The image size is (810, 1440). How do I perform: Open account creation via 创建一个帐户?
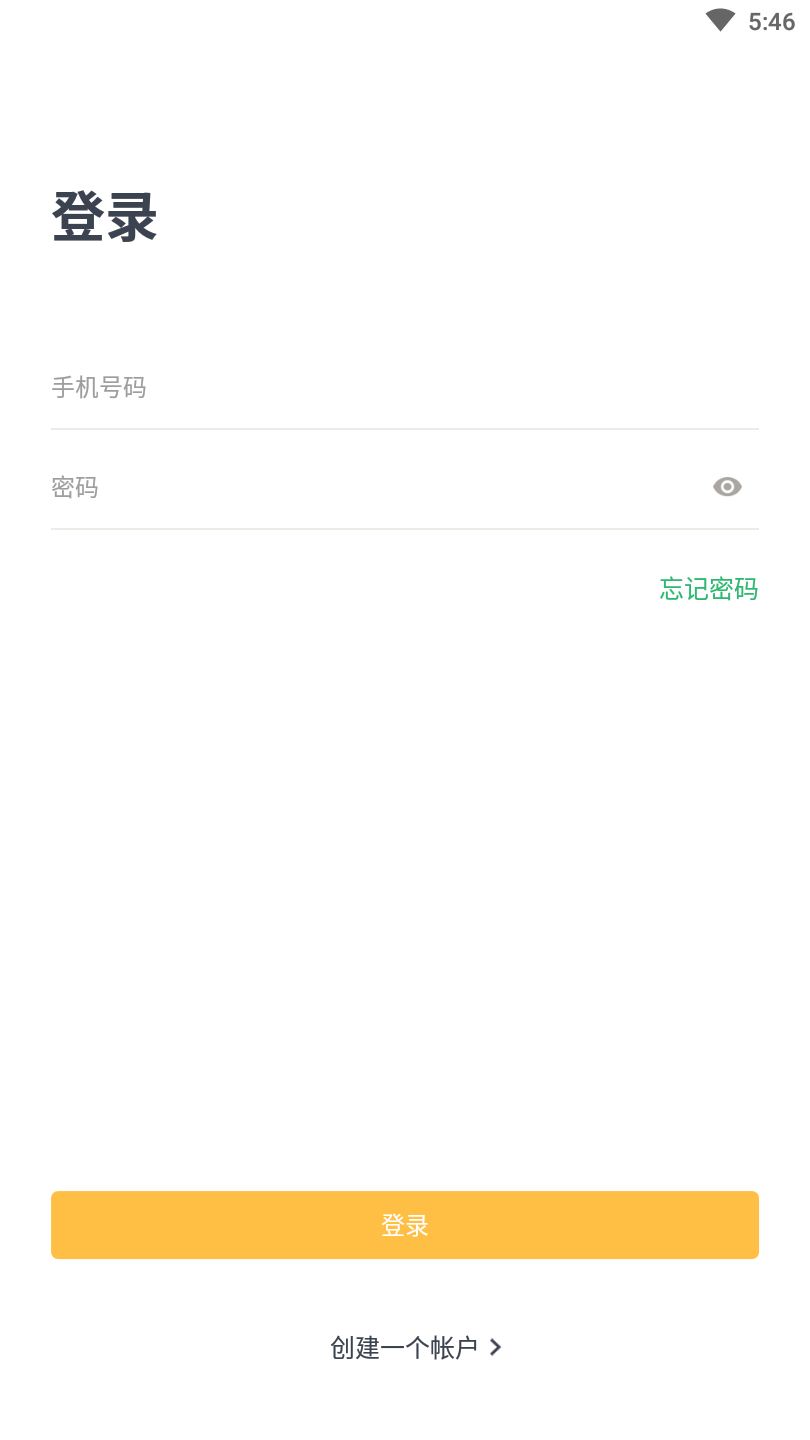tap(404, 1347)
